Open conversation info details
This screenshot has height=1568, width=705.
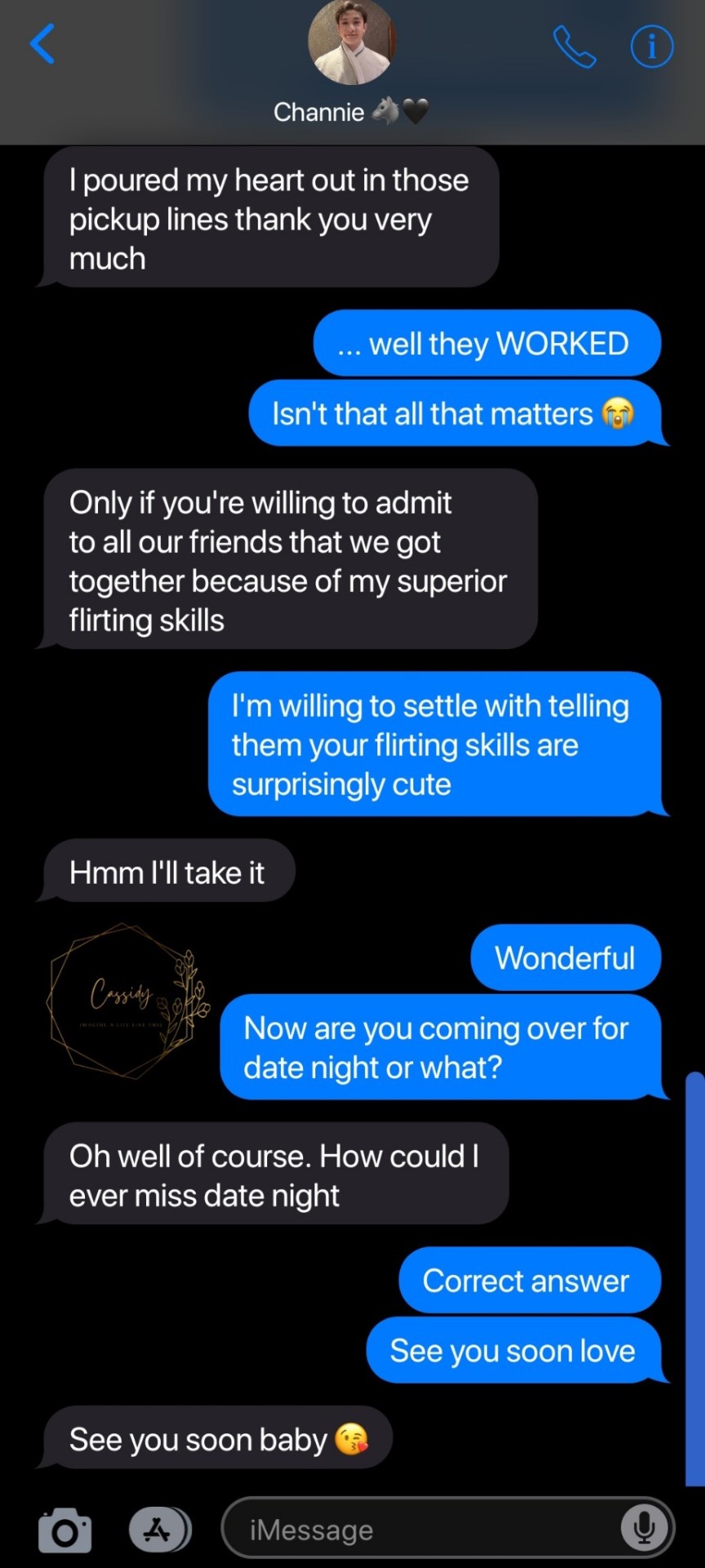pyautogui.click(x=652, y=47)
